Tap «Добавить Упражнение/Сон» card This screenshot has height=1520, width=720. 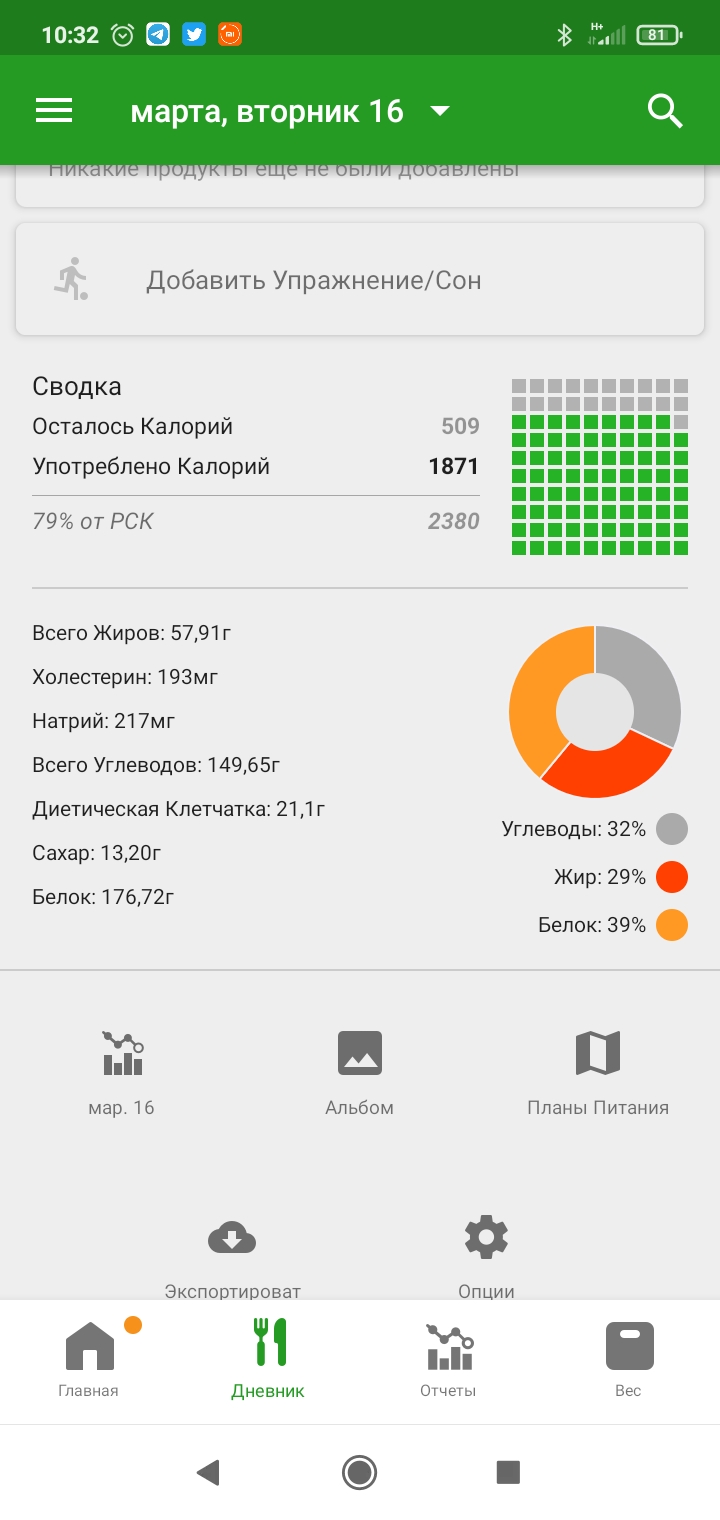(x=360, y=280)
